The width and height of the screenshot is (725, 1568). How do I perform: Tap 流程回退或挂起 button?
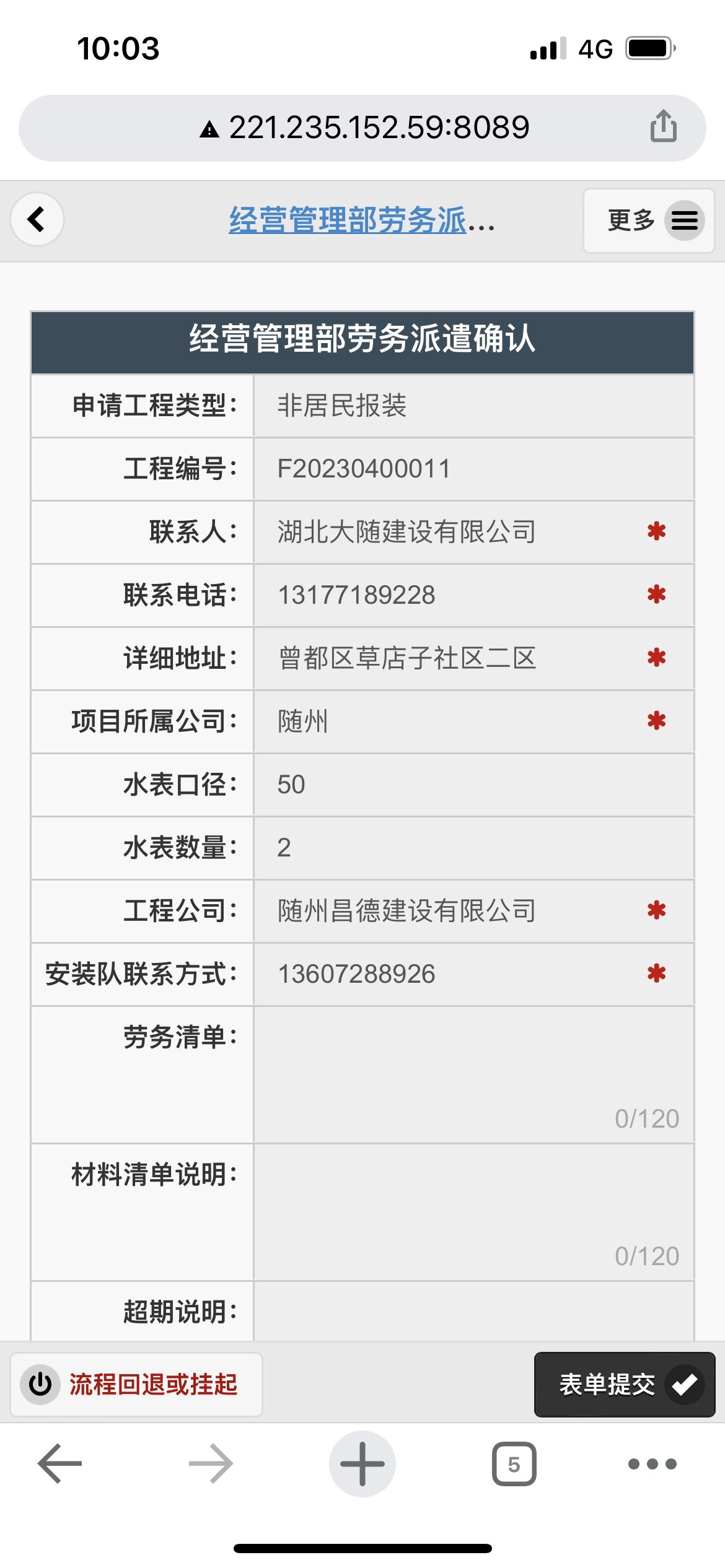[136, 1385]
